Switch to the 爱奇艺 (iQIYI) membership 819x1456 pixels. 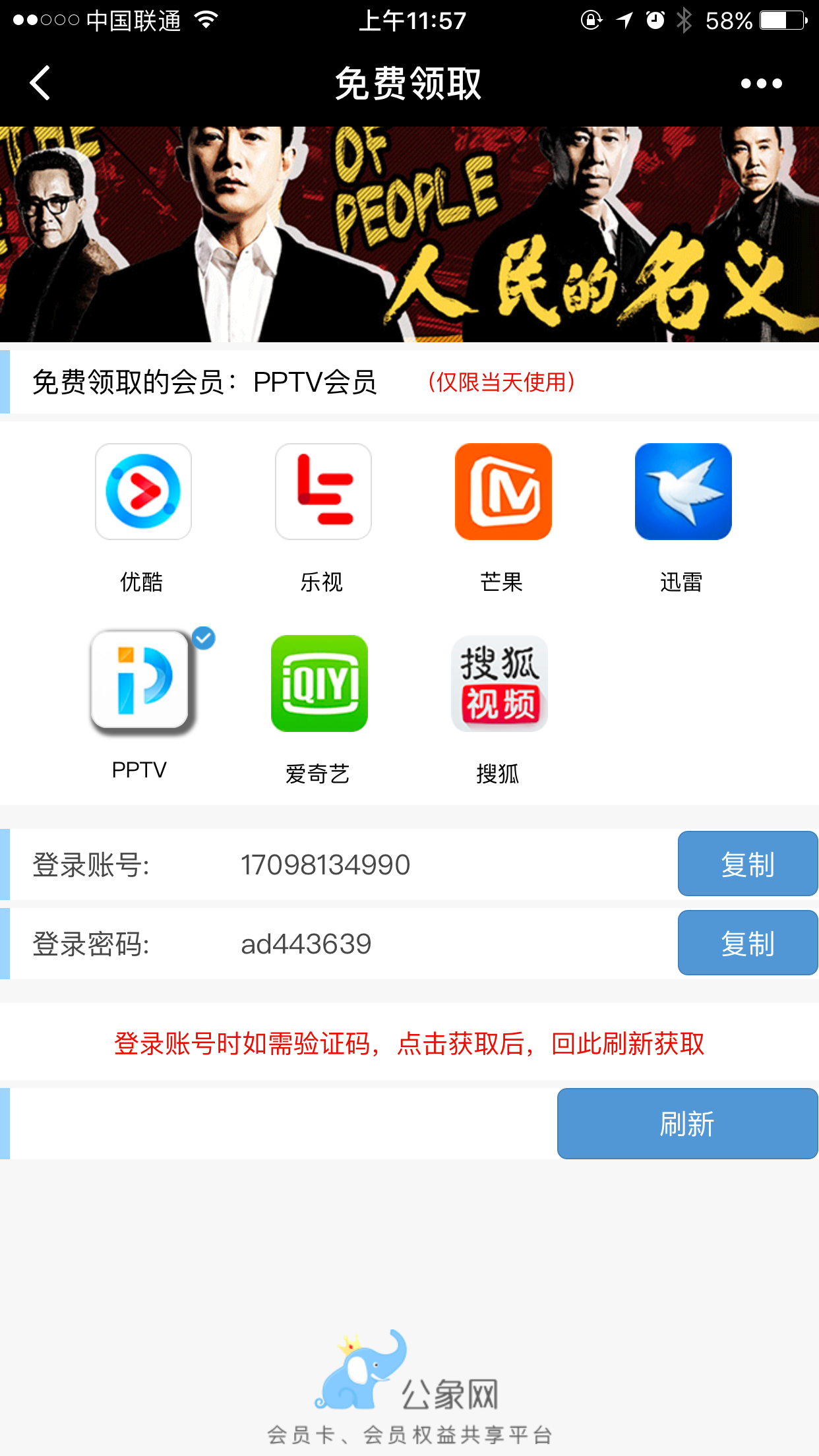pos(319,684)
